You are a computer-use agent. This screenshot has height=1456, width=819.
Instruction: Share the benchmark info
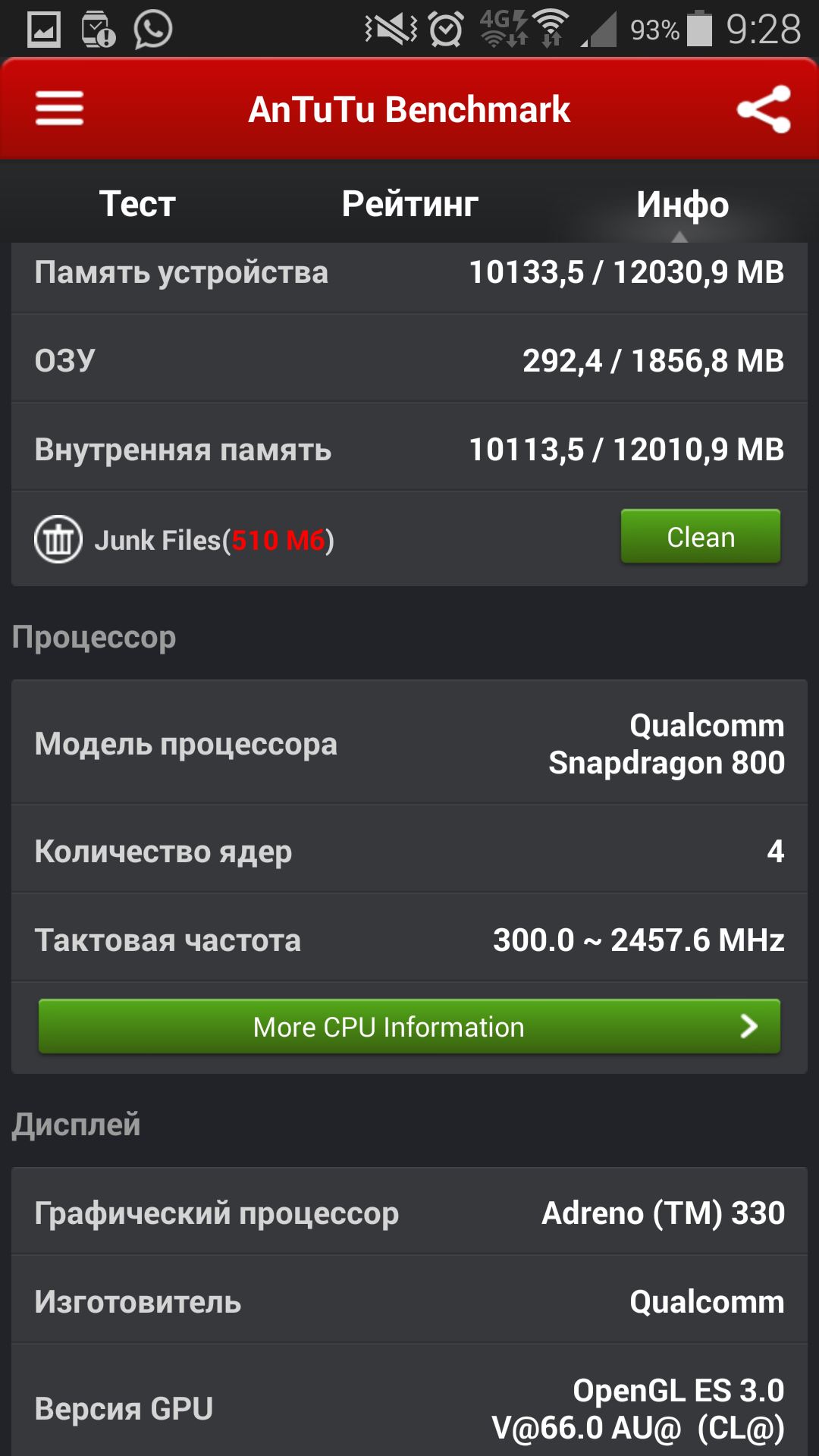[x=764, y=109]
